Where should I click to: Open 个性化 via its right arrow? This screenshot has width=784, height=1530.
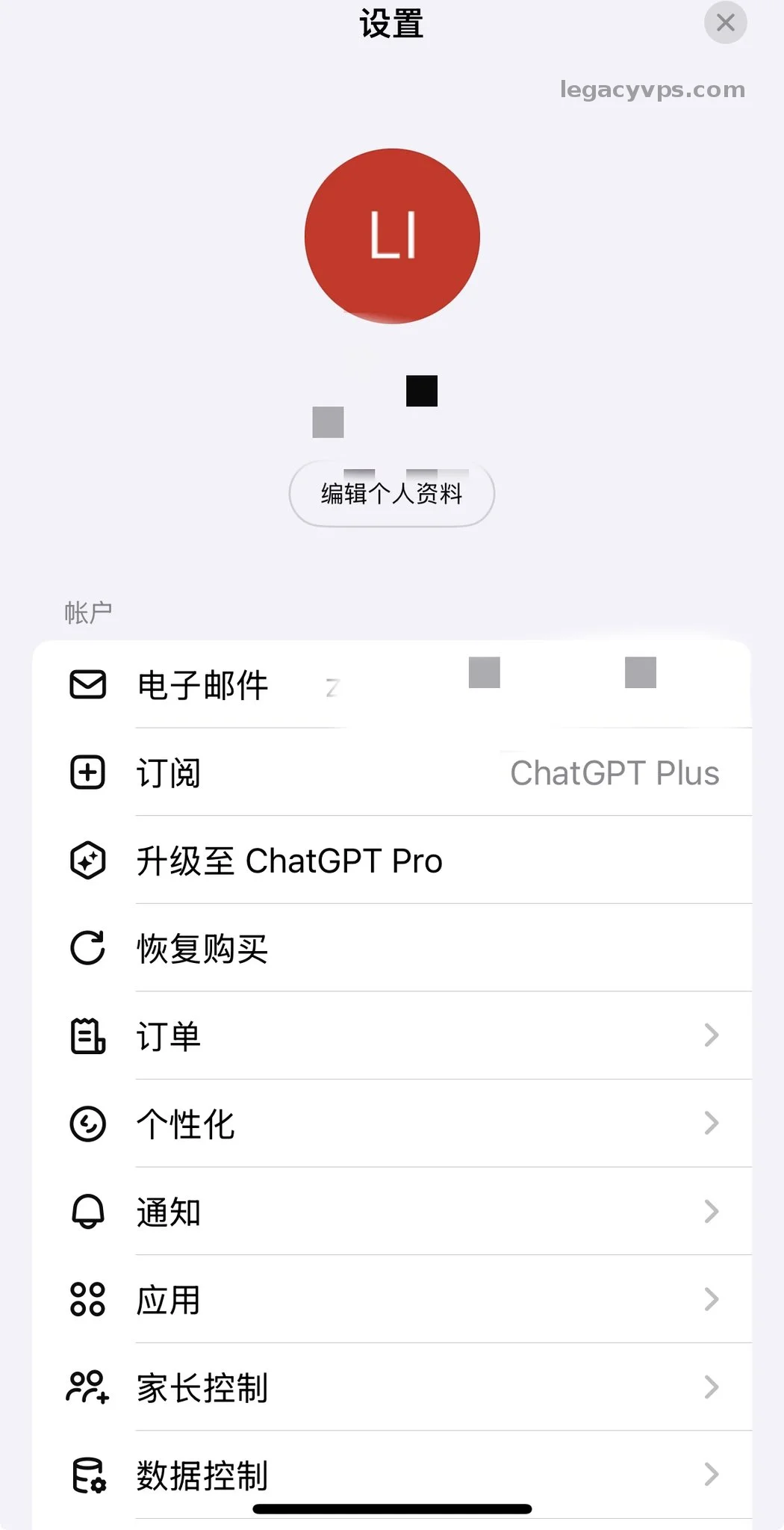pos(710,1124)
